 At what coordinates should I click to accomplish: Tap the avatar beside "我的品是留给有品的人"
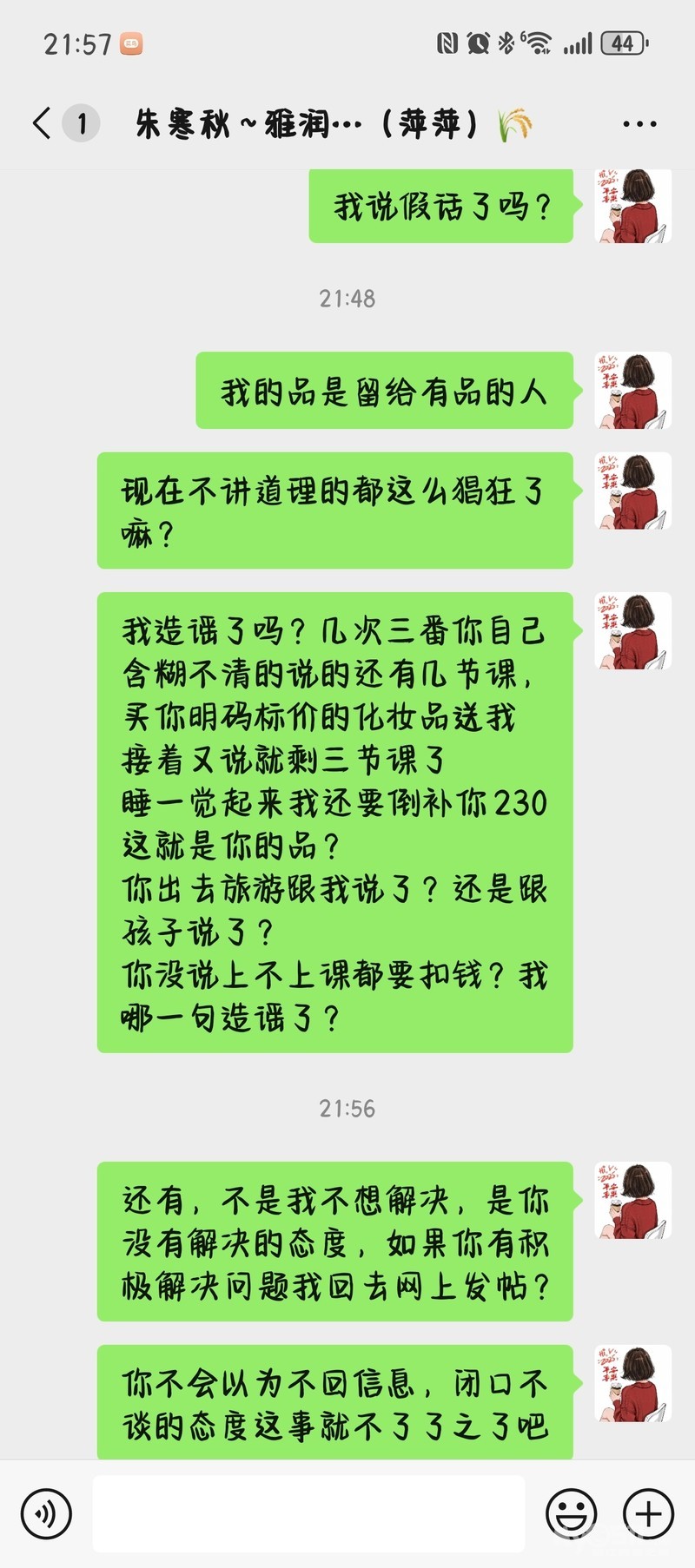(633, 391)
